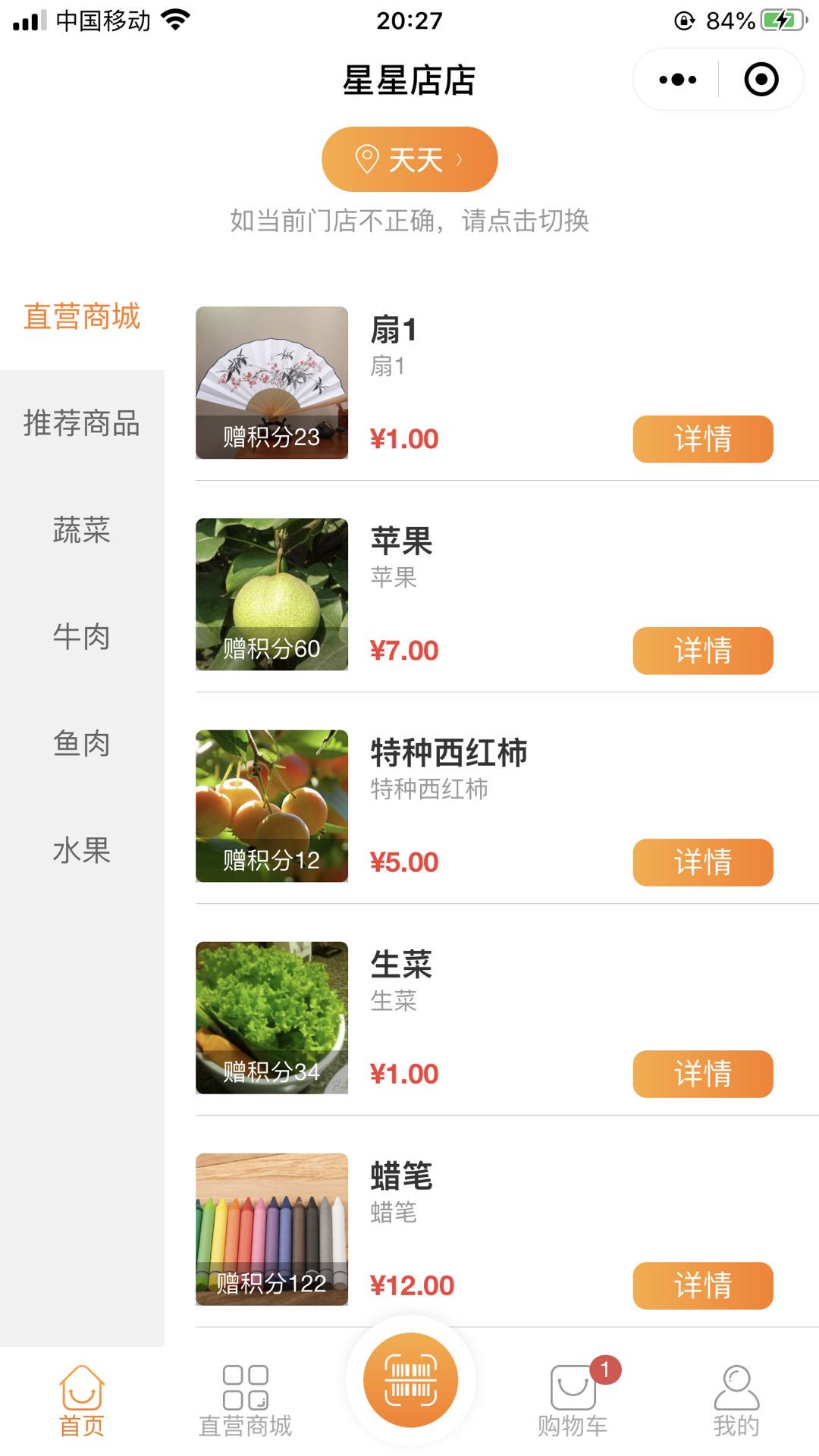Open the mini program more options menu
This screenshot has height=1456, width=819.
(677, 80)
